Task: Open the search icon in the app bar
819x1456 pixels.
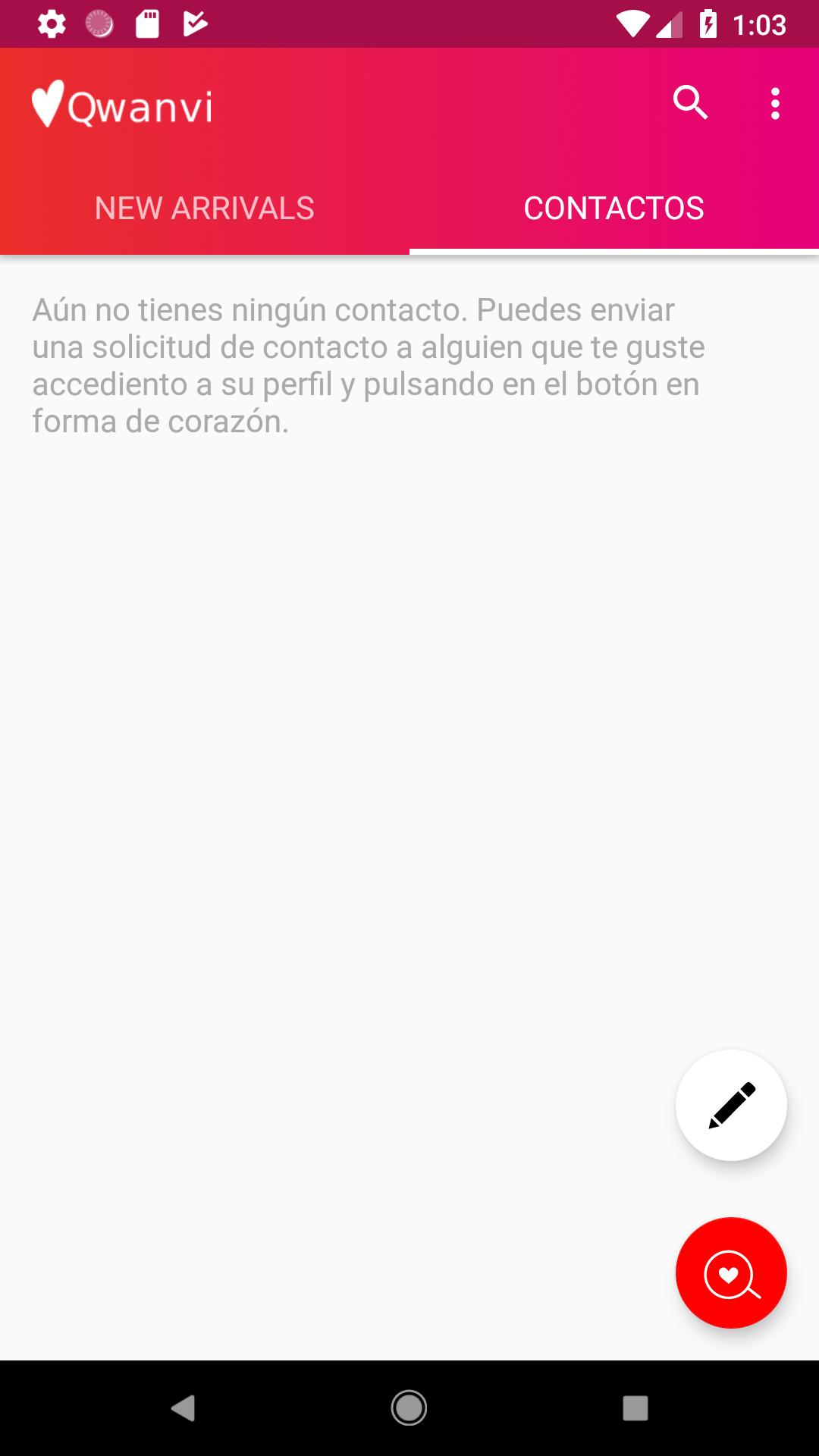Action: pos(690,103)
